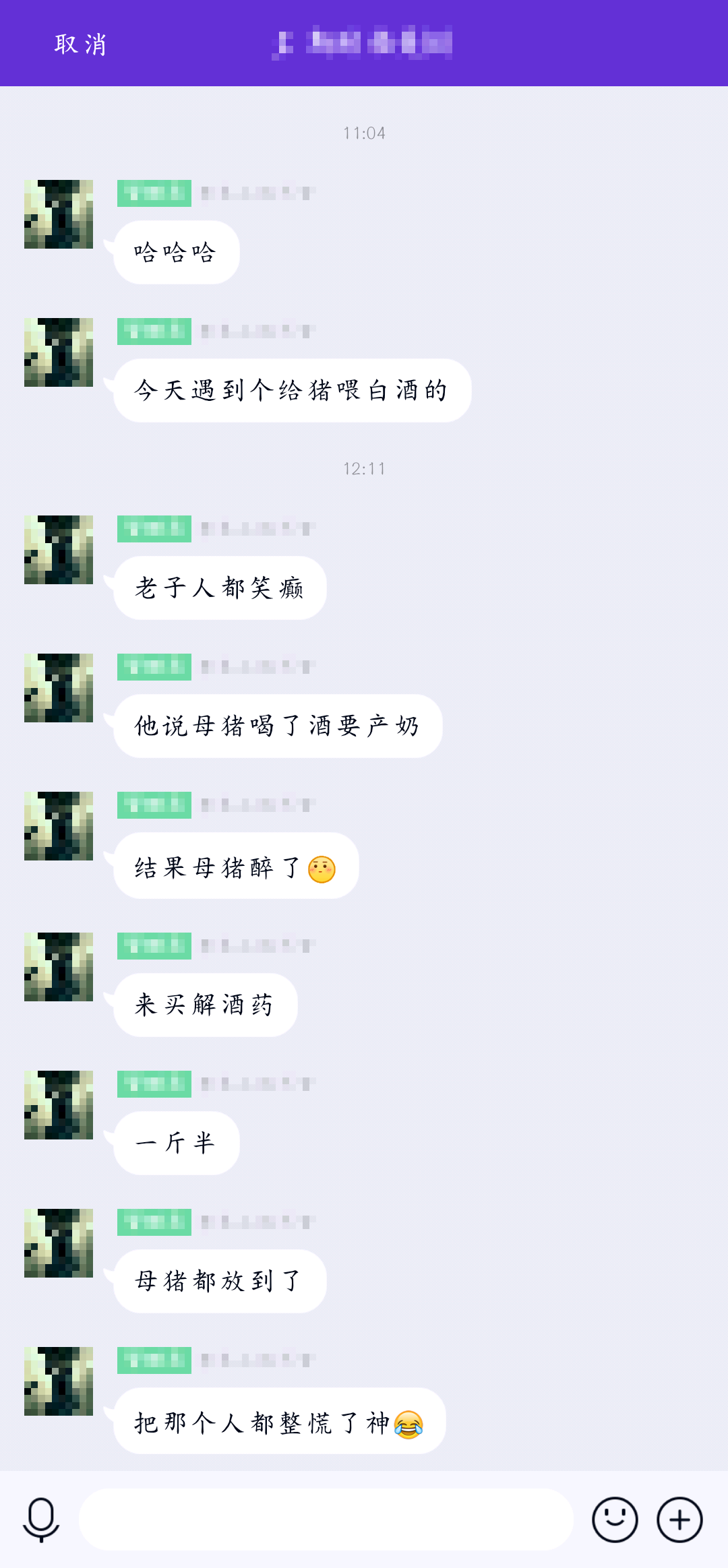Viewport: 728px width, 1568px height.
Task: Tap the microphone voice input icon
Action: (41, 1519)
